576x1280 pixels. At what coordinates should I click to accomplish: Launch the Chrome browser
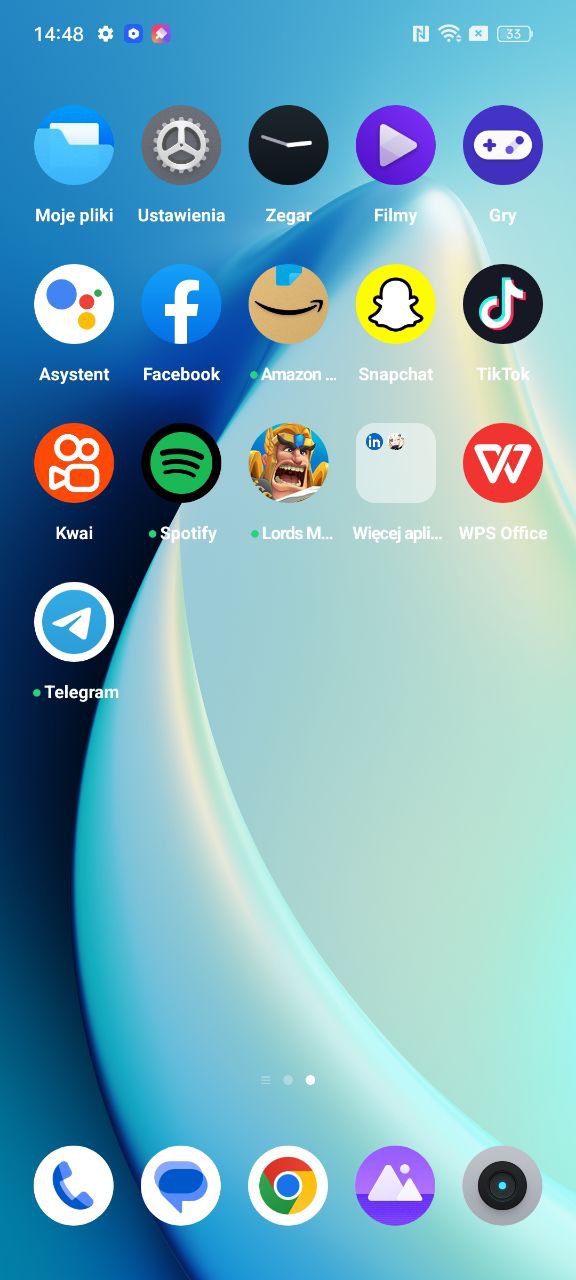[288, 1186]
